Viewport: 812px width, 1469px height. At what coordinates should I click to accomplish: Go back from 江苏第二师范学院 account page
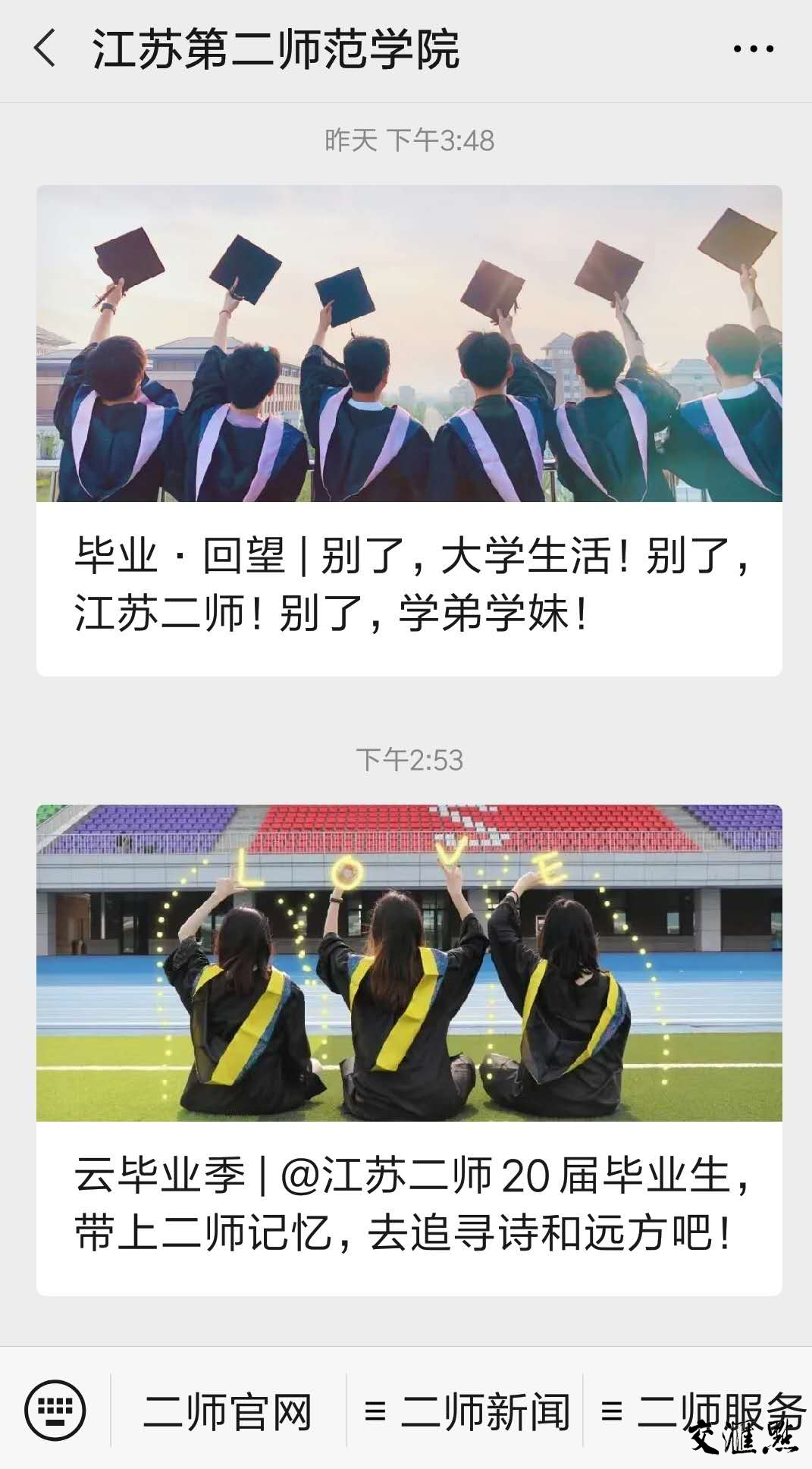pos(45,49)
